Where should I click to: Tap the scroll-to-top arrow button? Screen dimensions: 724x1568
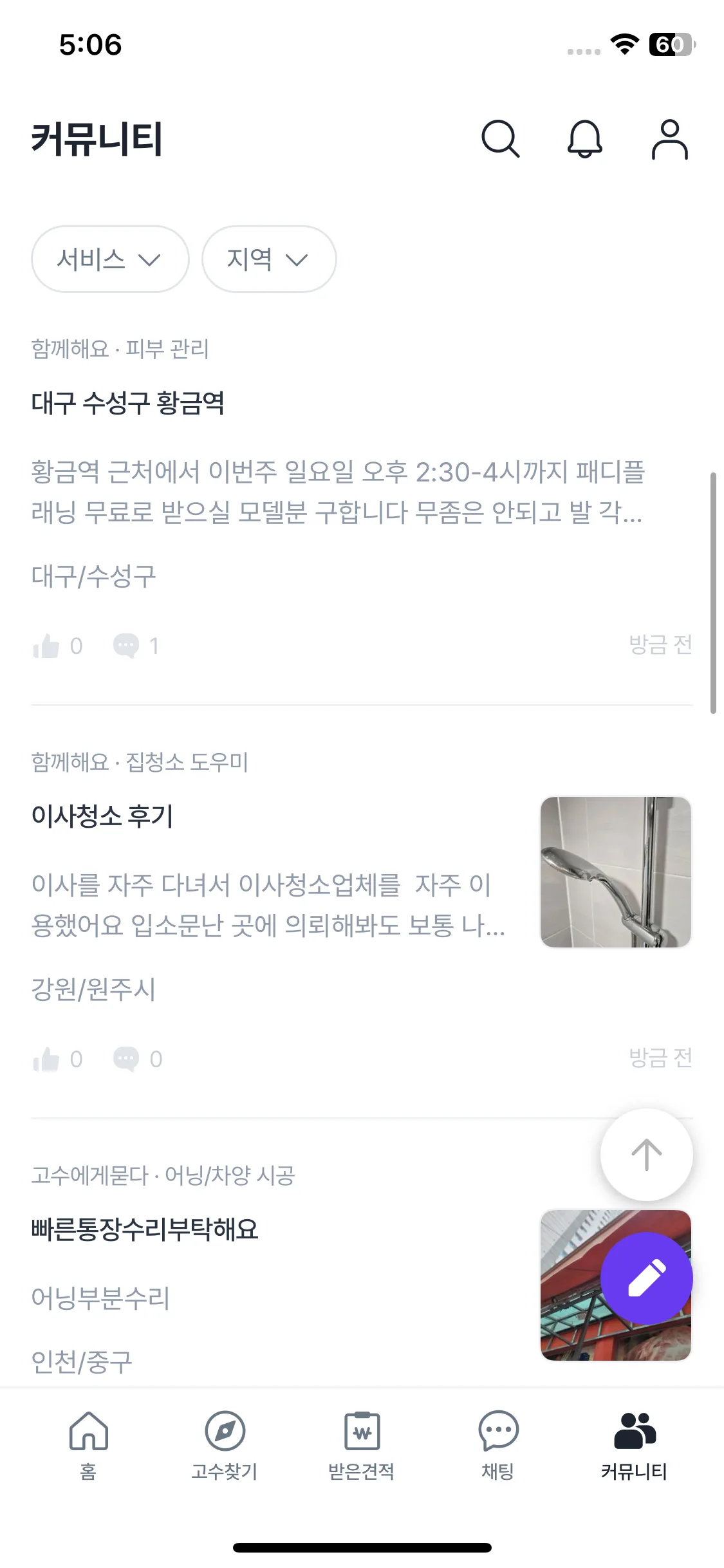[x=645, y=1154]
